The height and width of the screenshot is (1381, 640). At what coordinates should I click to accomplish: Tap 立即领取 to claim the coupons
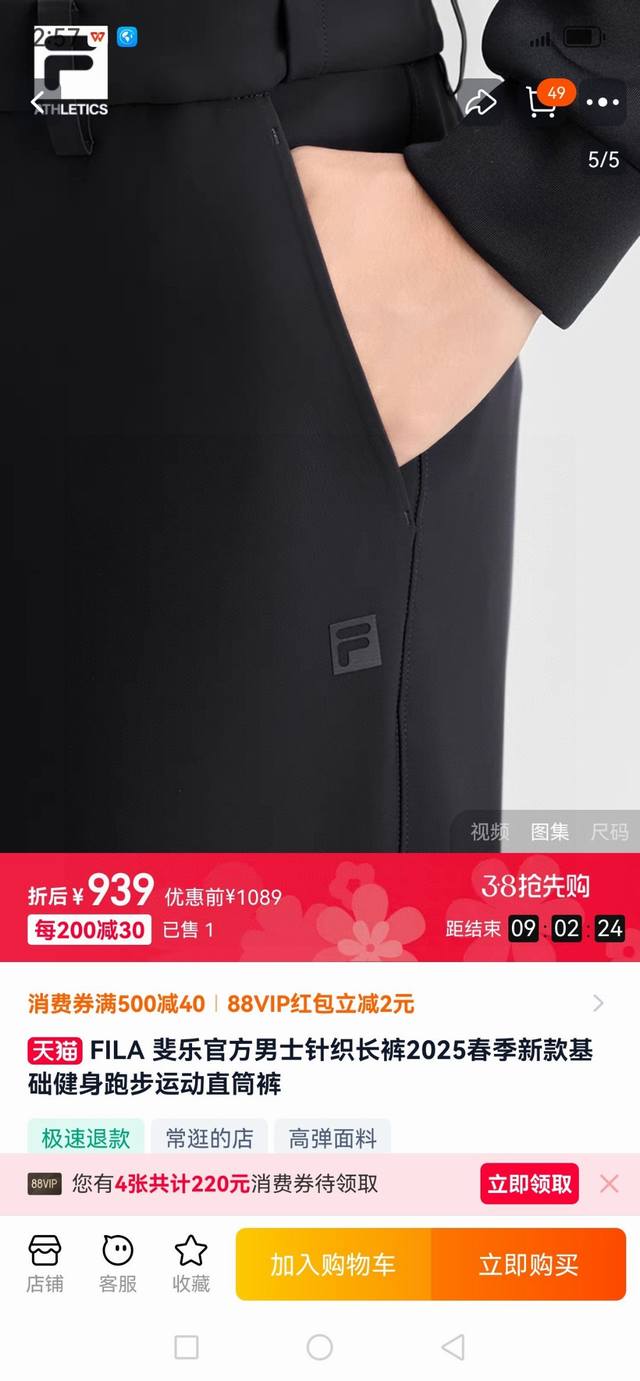click(529, 1184)
